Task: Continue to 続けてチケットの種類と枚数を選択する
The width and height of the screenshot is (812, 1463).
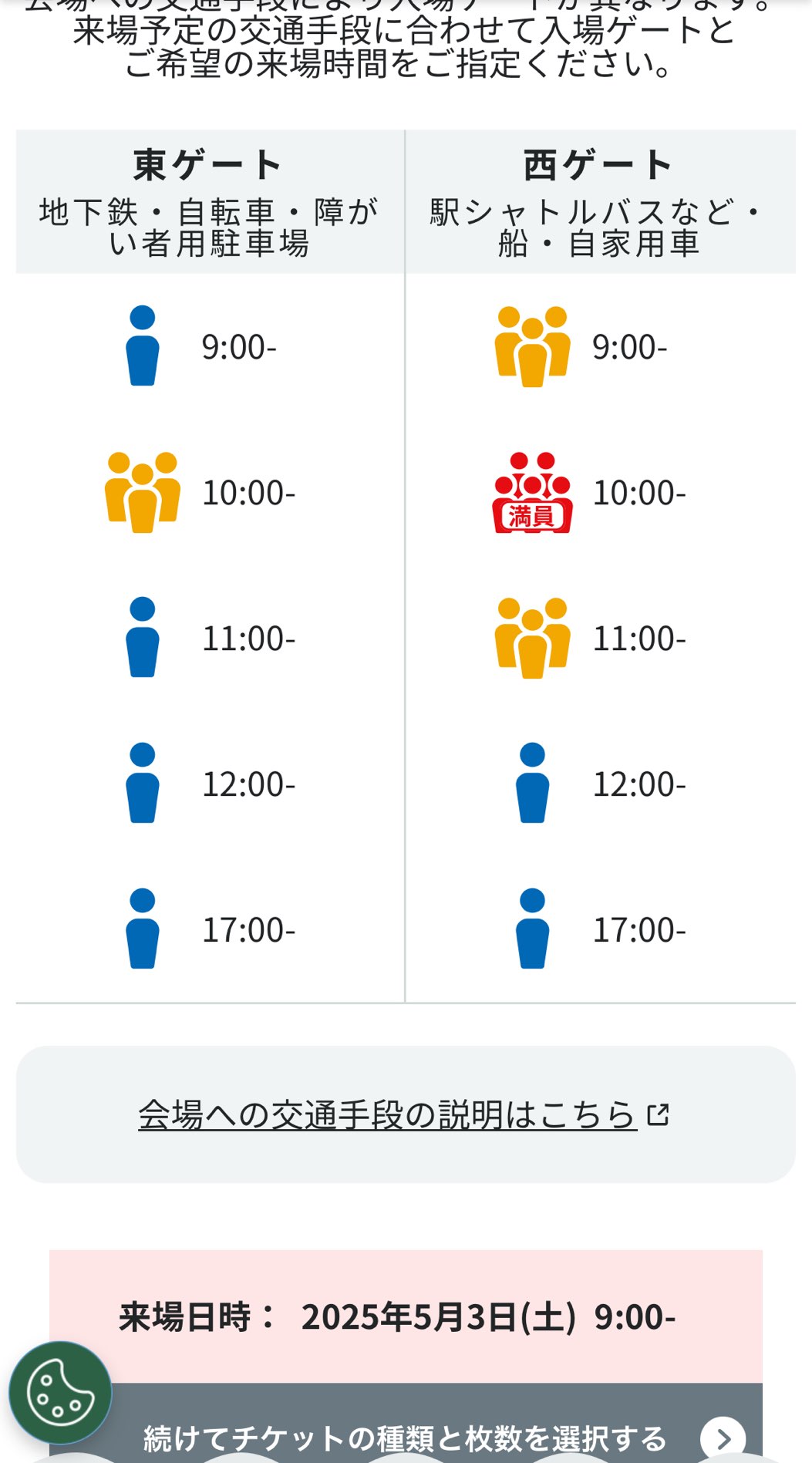Action: (x=432, y=1436)
